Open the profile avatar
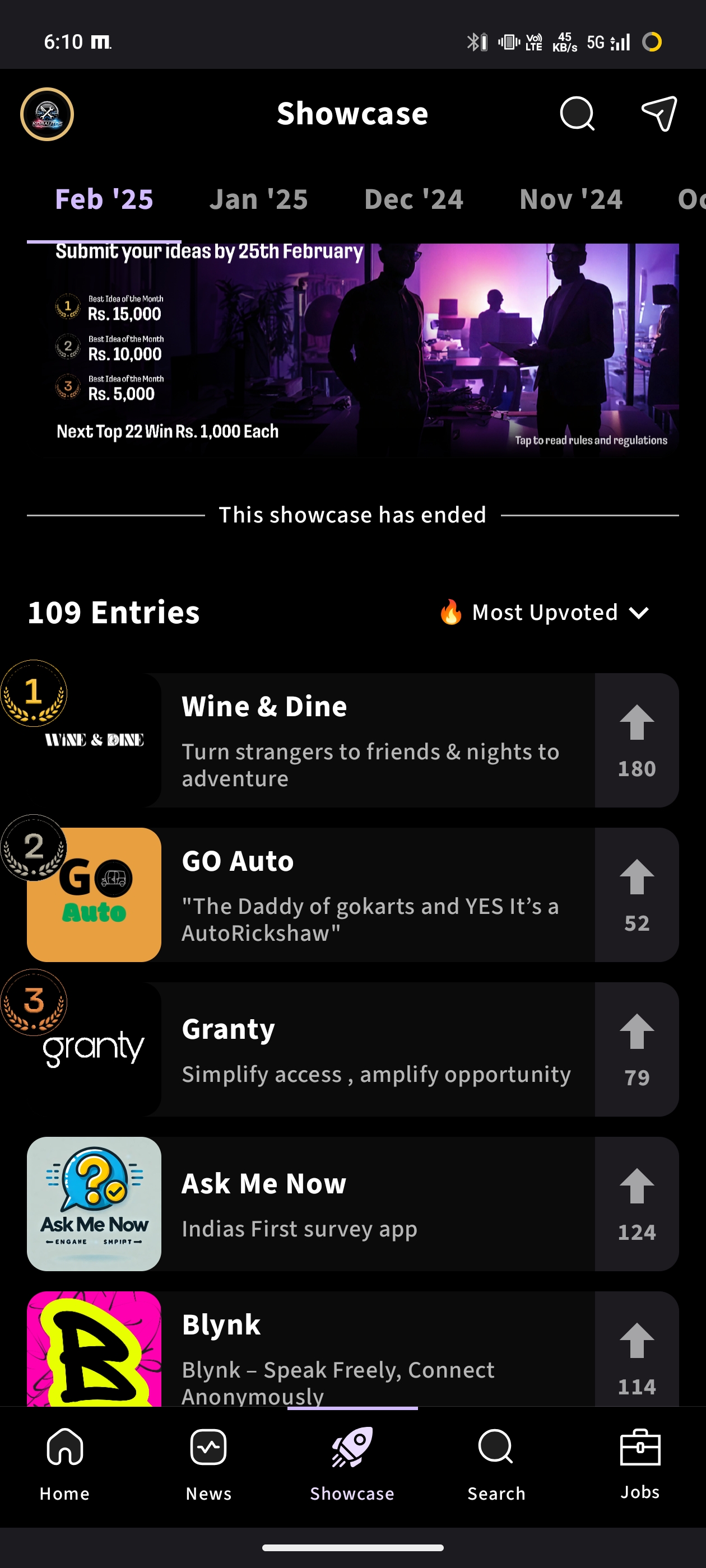This screenshot has height=1568, width=706. 47,114
